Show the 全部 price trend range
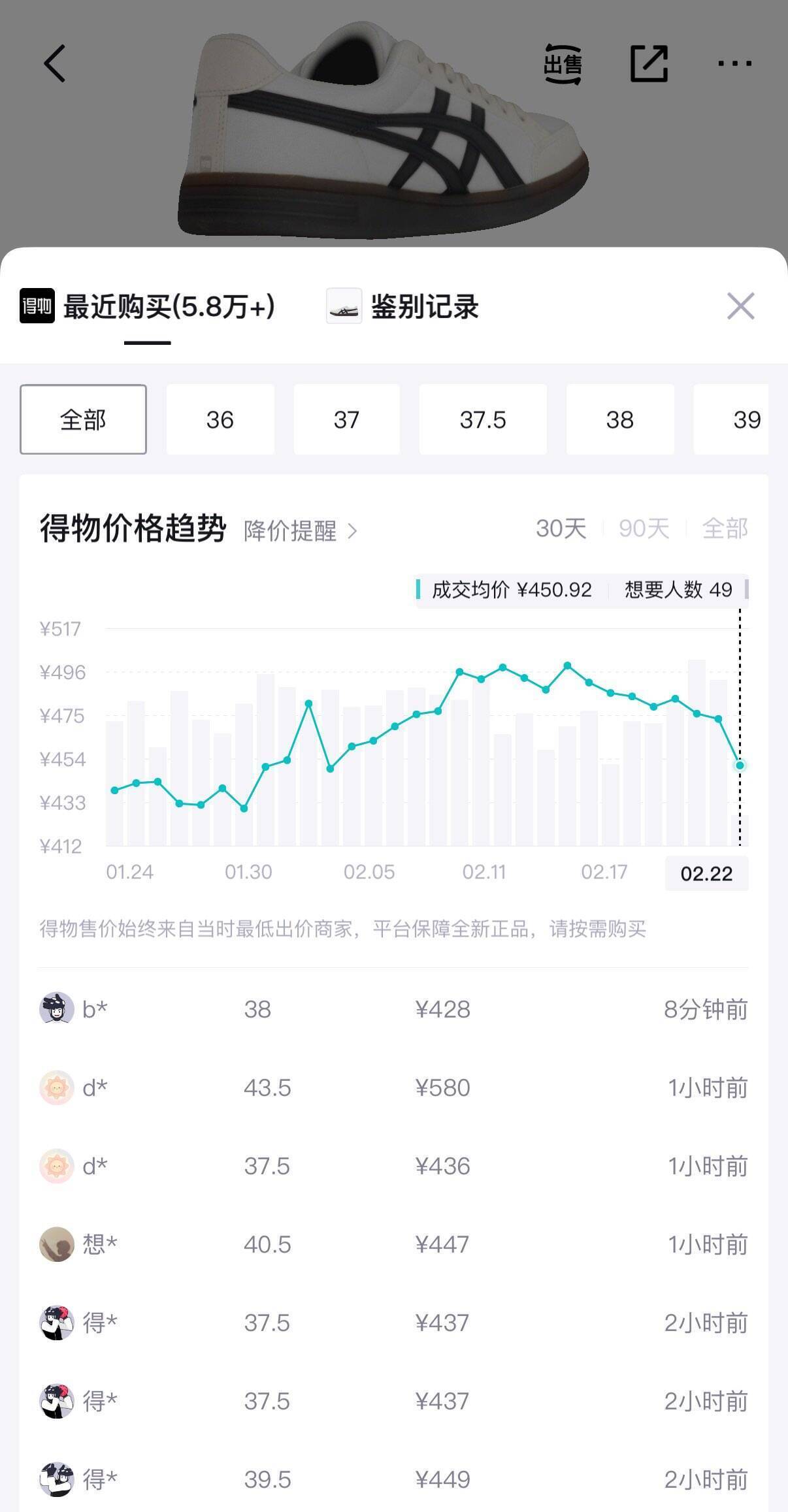 [x=725, y=528]
